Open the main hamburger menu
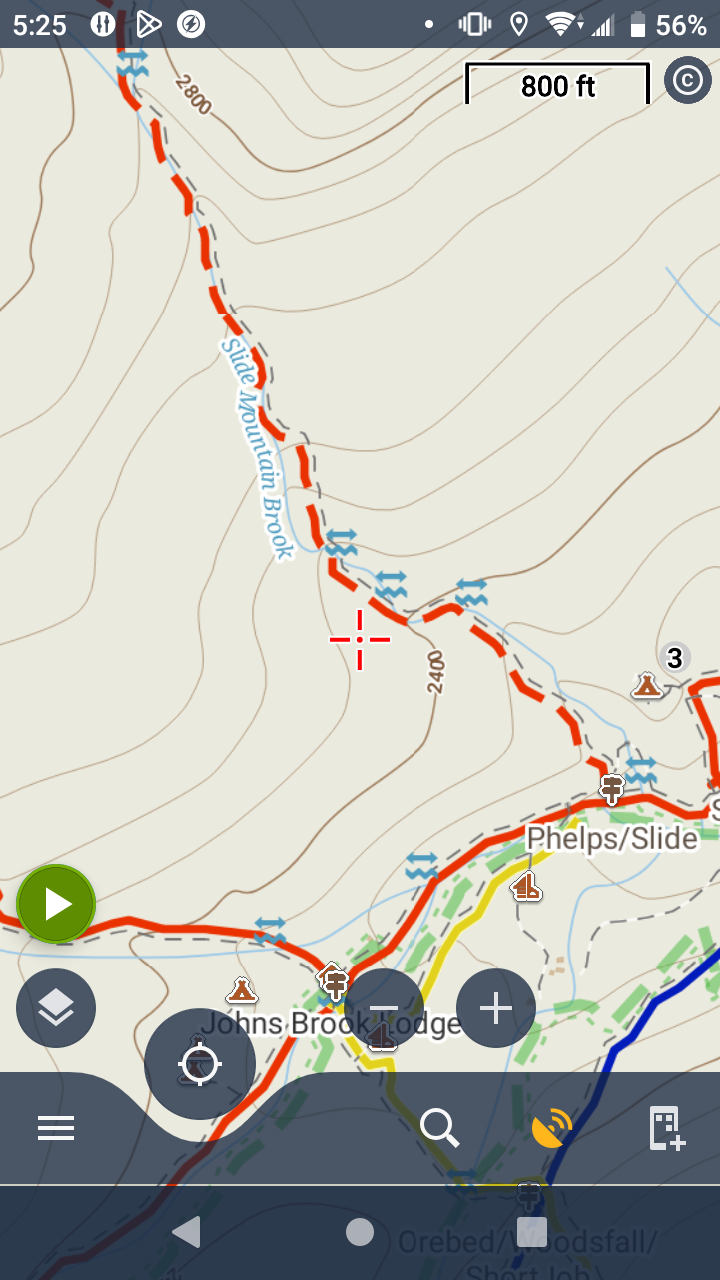Viewport: 720px width, 1280px height. point(56,1128)
